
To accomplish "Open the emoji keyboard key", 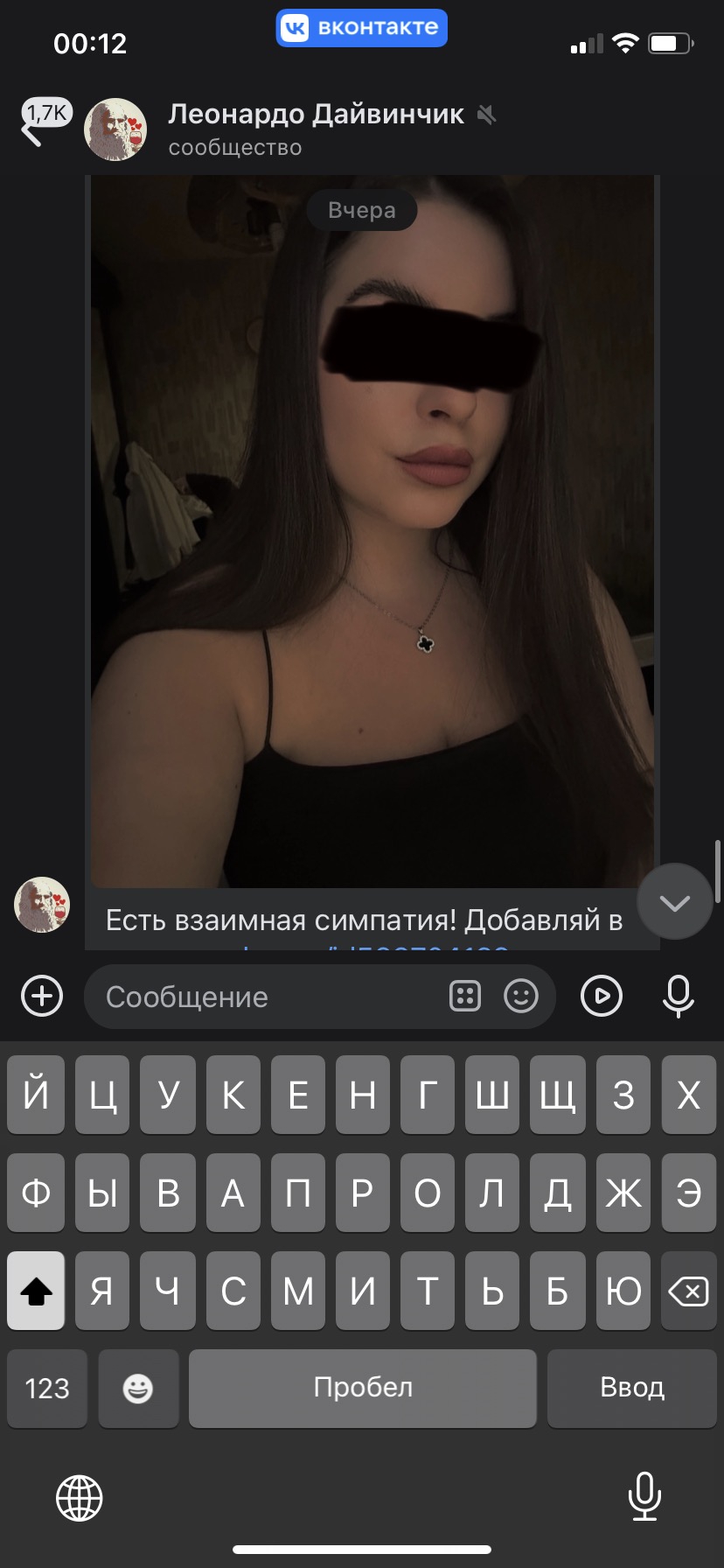I will pos(138,1388).
